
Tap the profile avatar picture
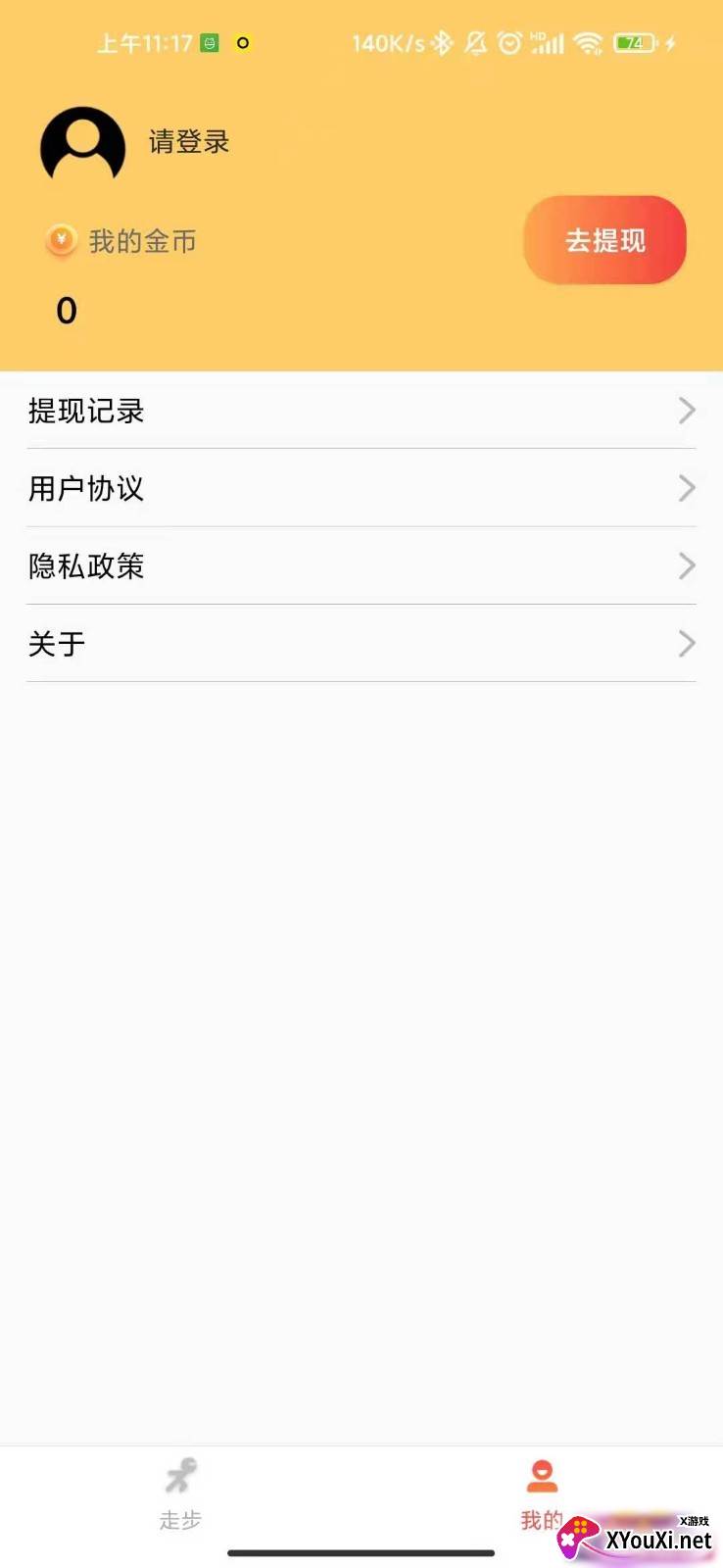(83, 145)
